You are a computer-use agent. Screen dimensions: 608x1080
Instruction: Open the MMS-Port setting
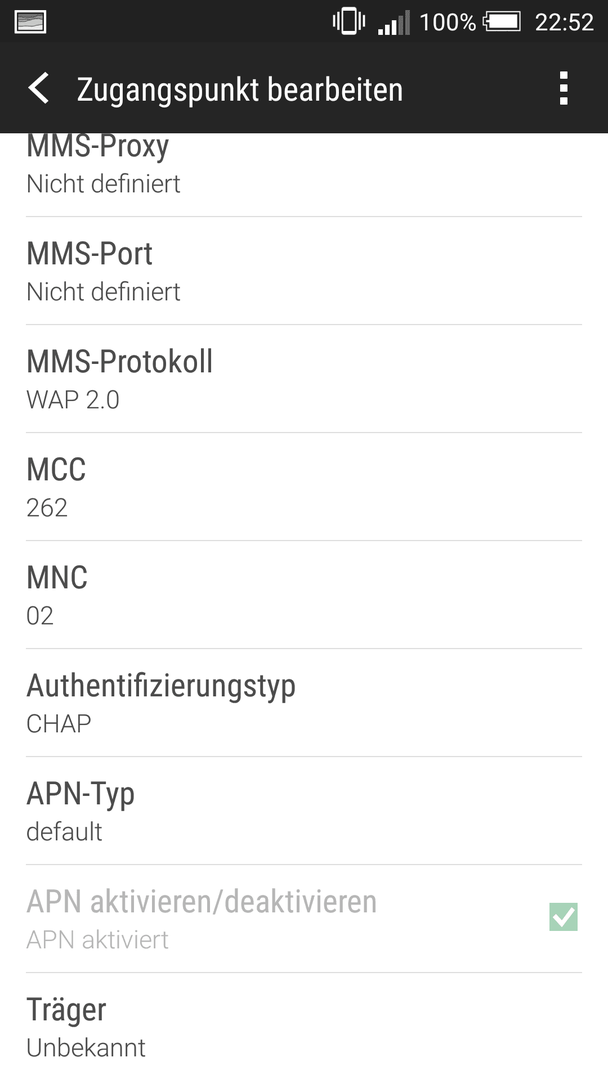(x=304, y=271)
